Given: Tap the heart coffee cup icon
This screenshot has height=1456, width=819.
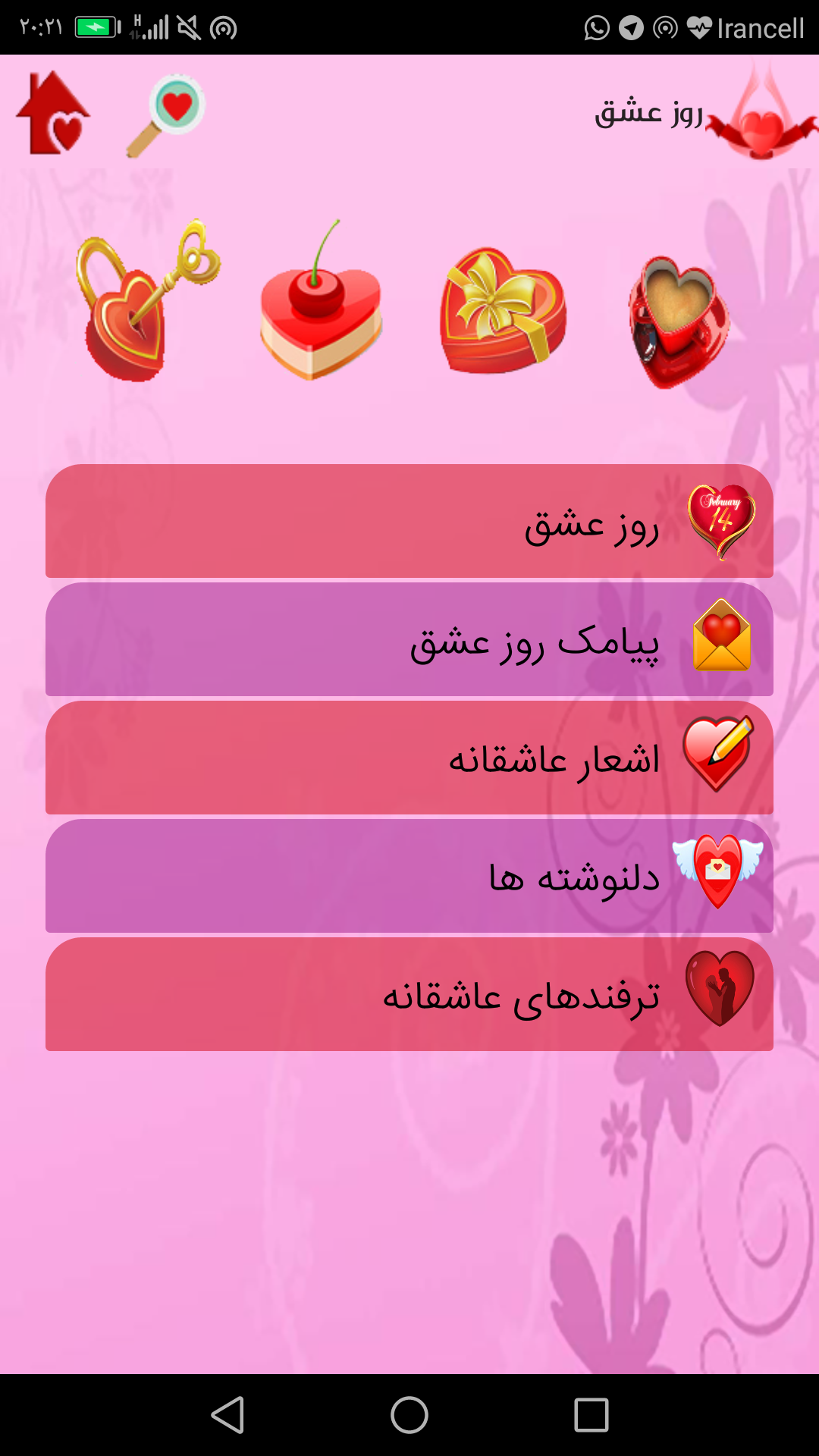Looking at the screenshot, I should pyautogui.click(x=679, y=322).
